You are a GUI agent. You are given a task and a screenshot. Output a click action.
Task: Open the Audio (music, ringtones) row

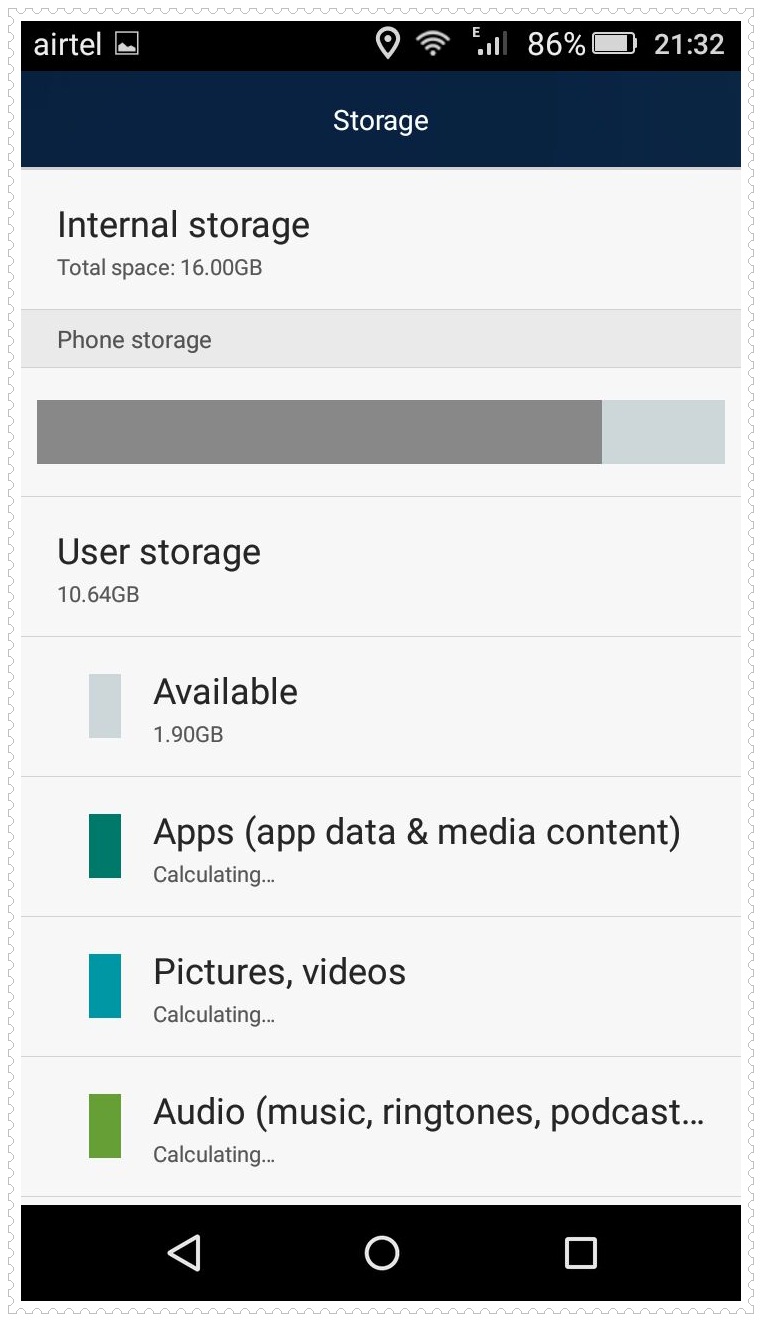(381, 1126)
